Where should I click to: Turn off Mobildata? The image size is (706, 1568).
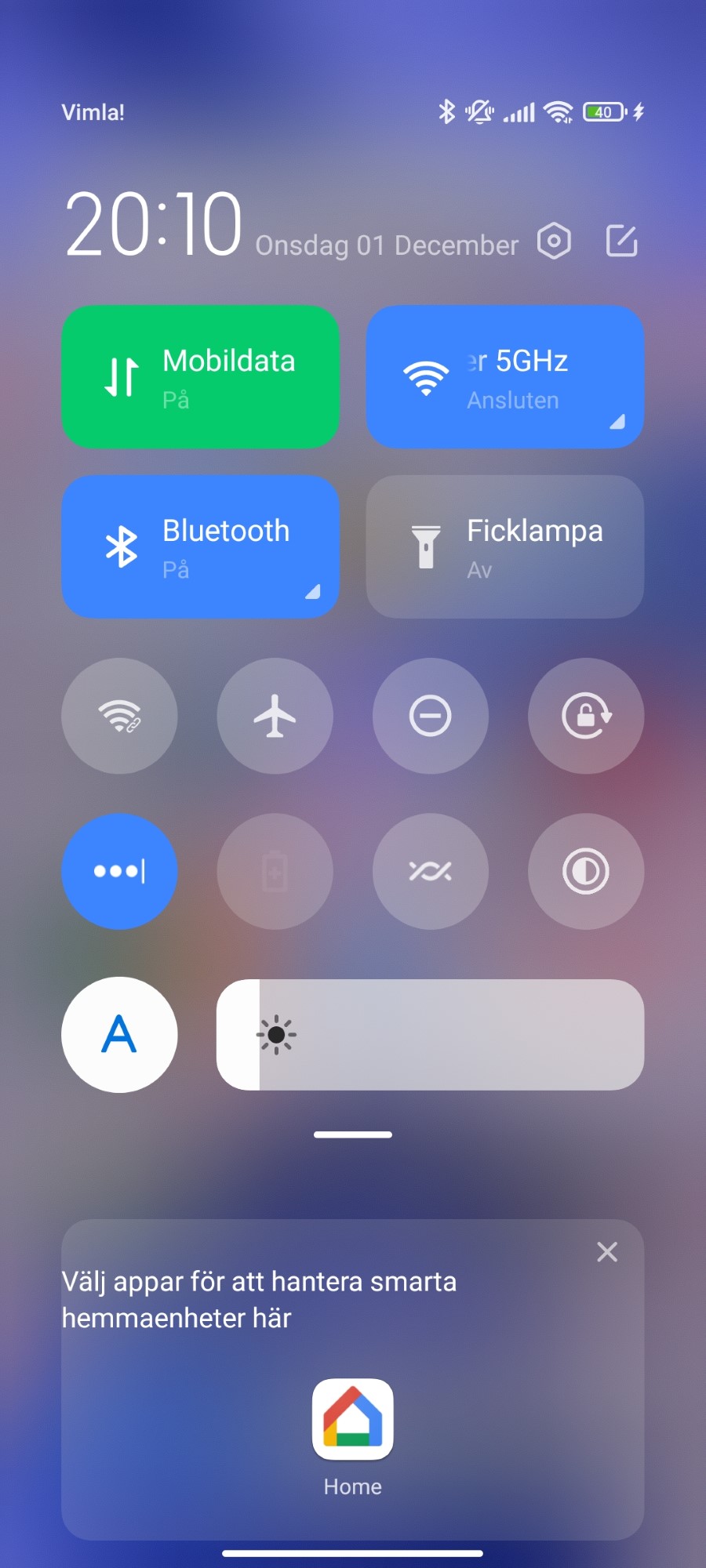(x=200, y=377)
